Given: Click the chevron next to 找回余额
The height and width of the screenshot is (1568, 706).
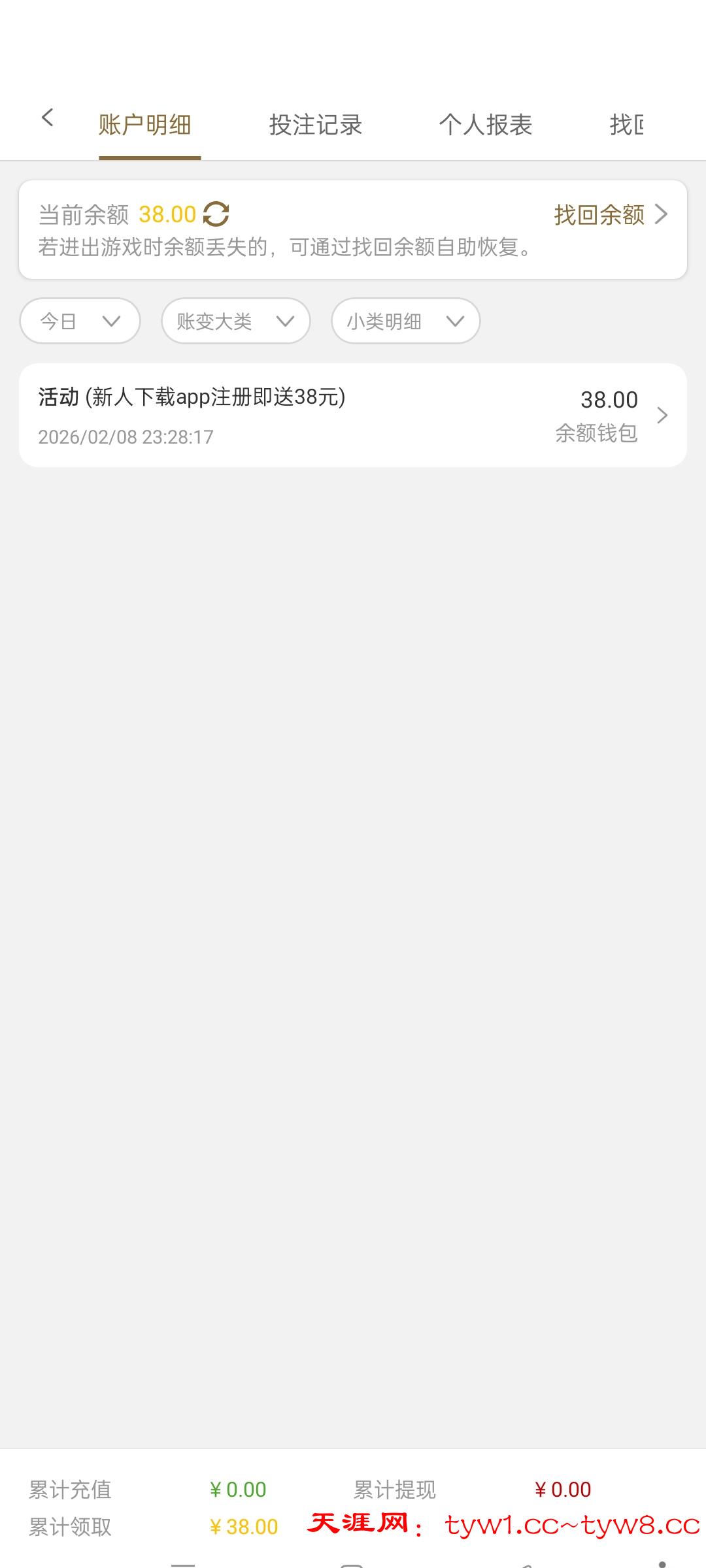Looking at the screenshot, I should [662, 214].
